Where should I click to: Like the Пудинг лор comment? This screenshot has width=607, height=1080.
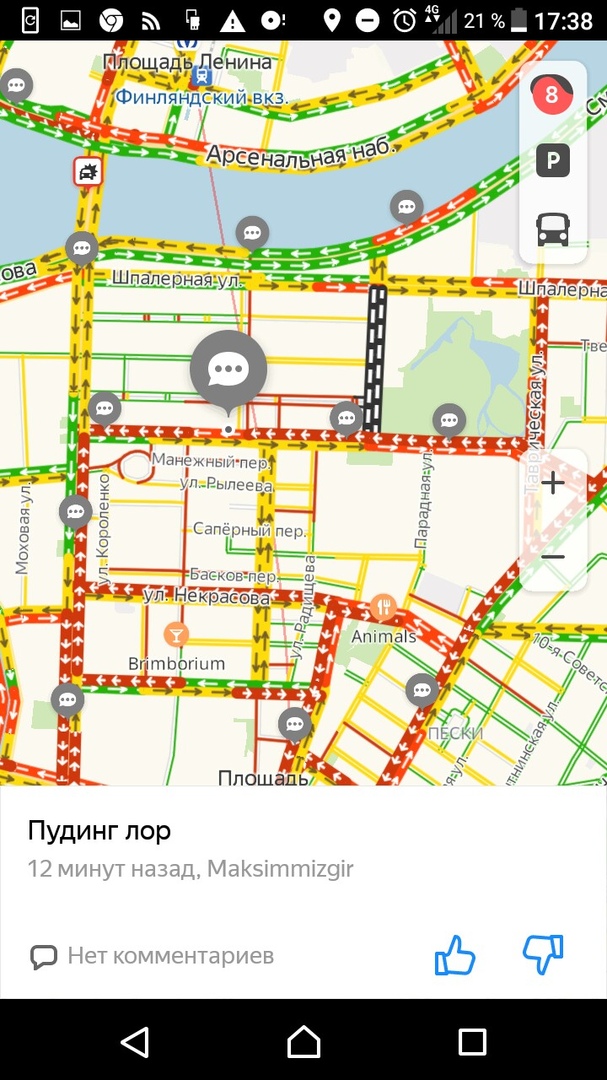[x=455, y=955]
